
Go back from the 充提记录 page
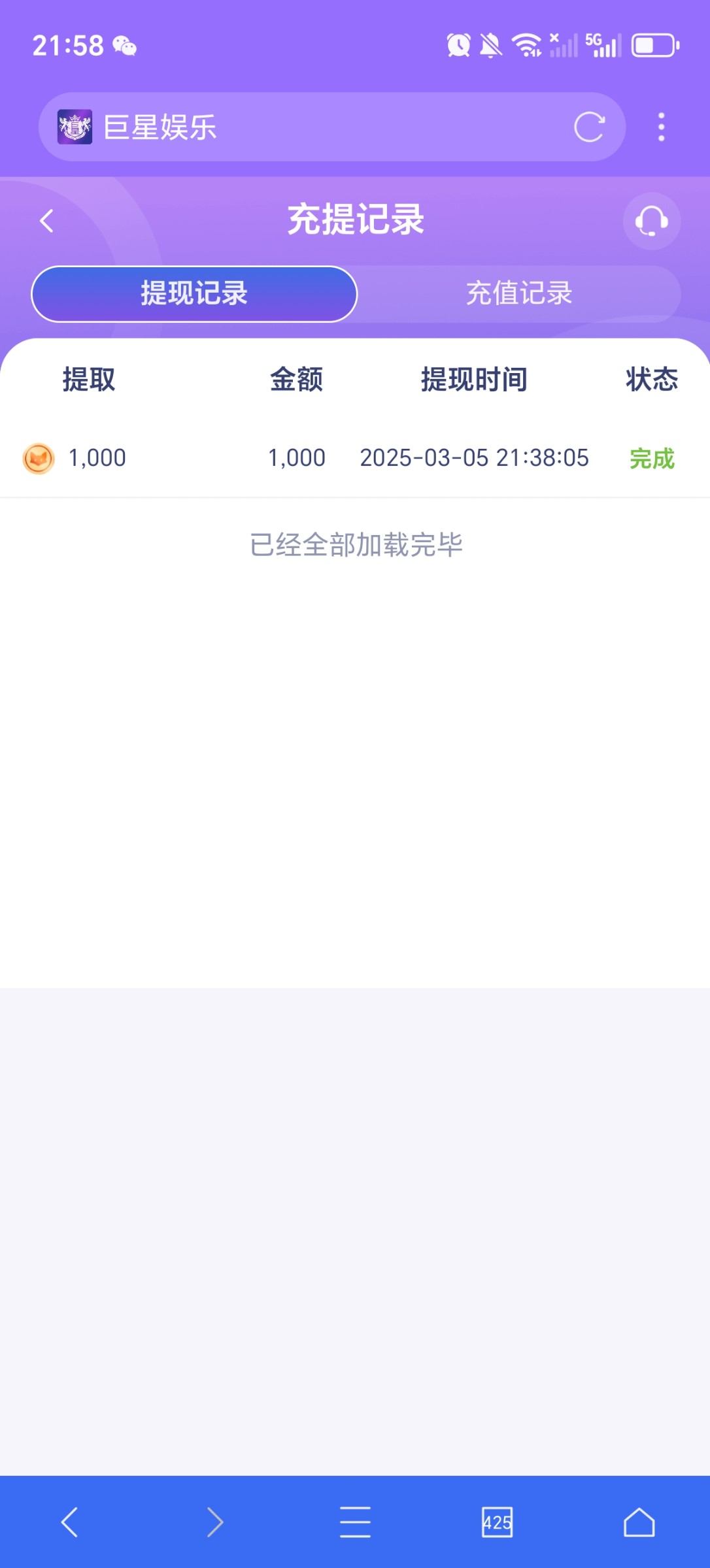[46, 221]
